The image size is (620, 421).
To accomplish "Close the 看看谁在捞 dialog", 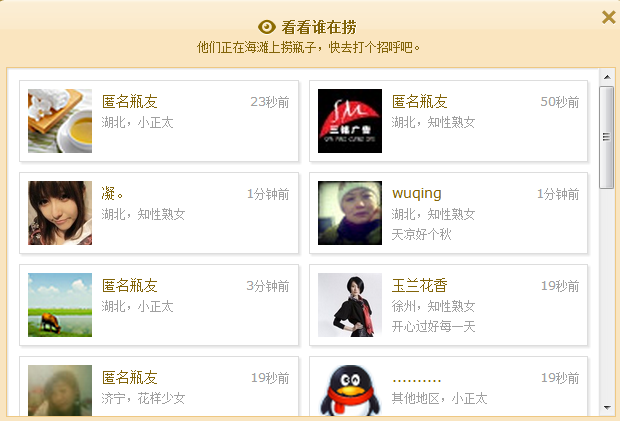I will tap(608, 17).
